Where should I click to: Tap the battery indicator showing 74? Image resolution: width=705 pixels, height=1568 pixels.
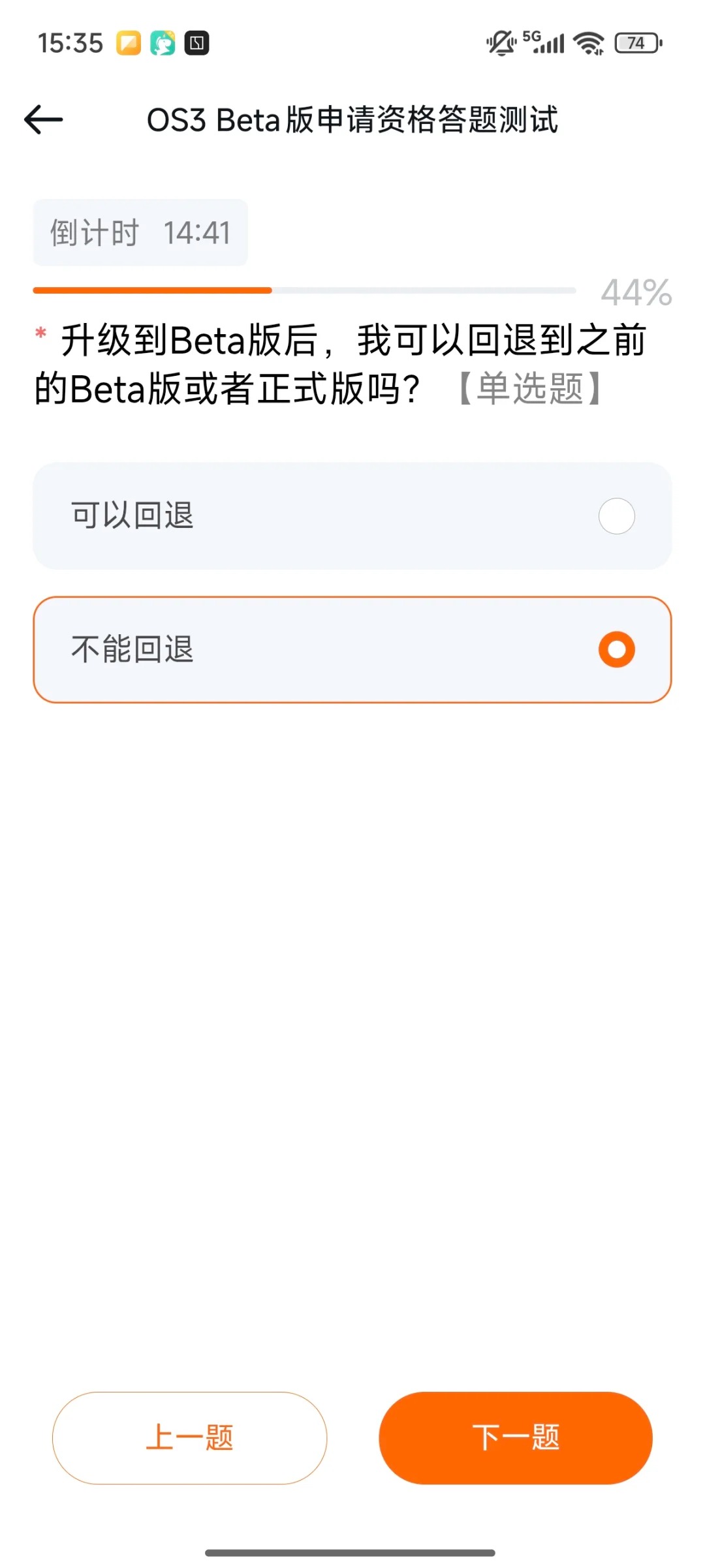[636, 42]
